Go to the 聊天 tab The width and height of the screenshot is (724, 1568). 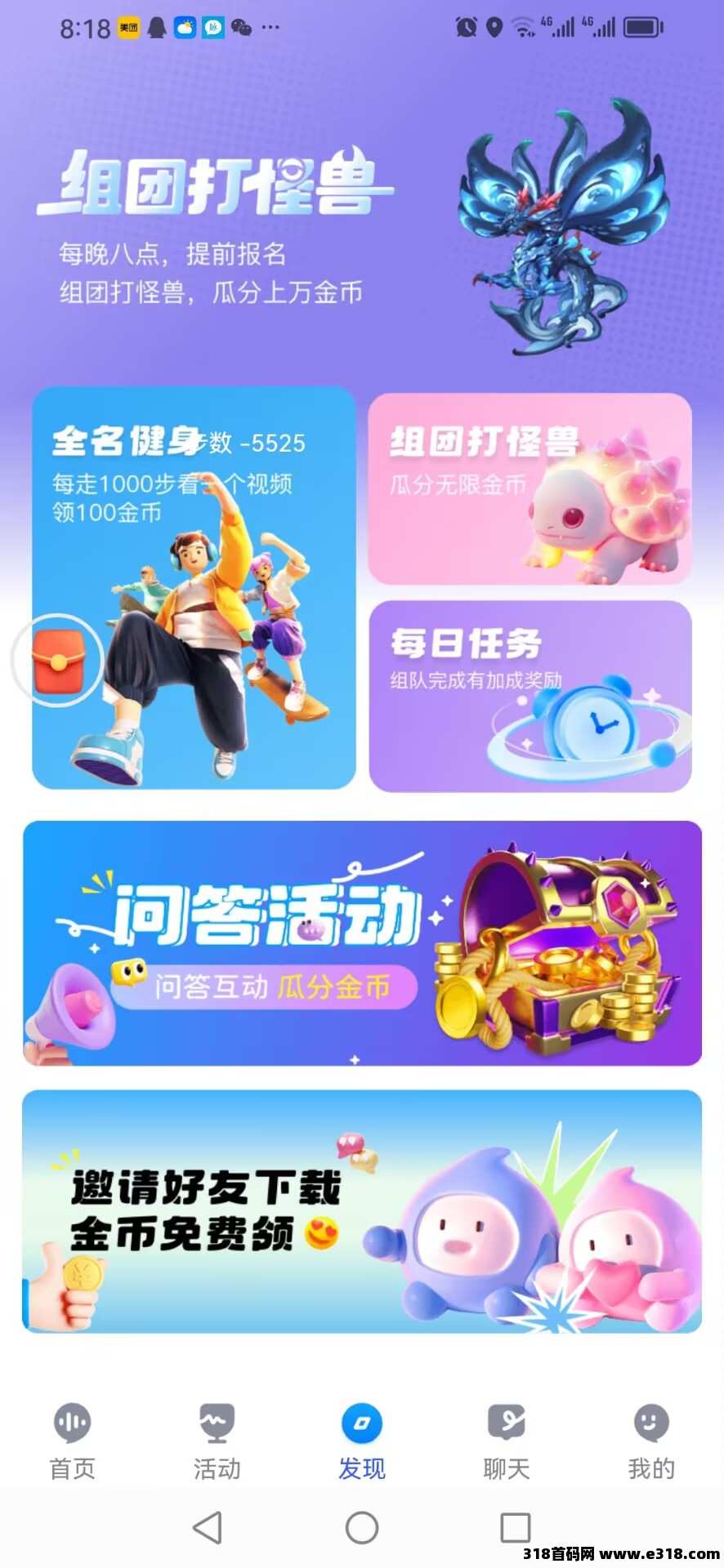[x=507, y=1442]
